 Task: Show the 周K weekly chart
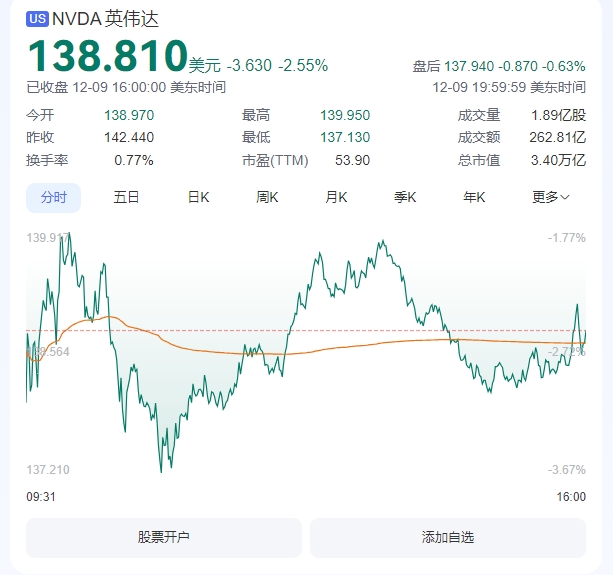click(x=267, y=197)
